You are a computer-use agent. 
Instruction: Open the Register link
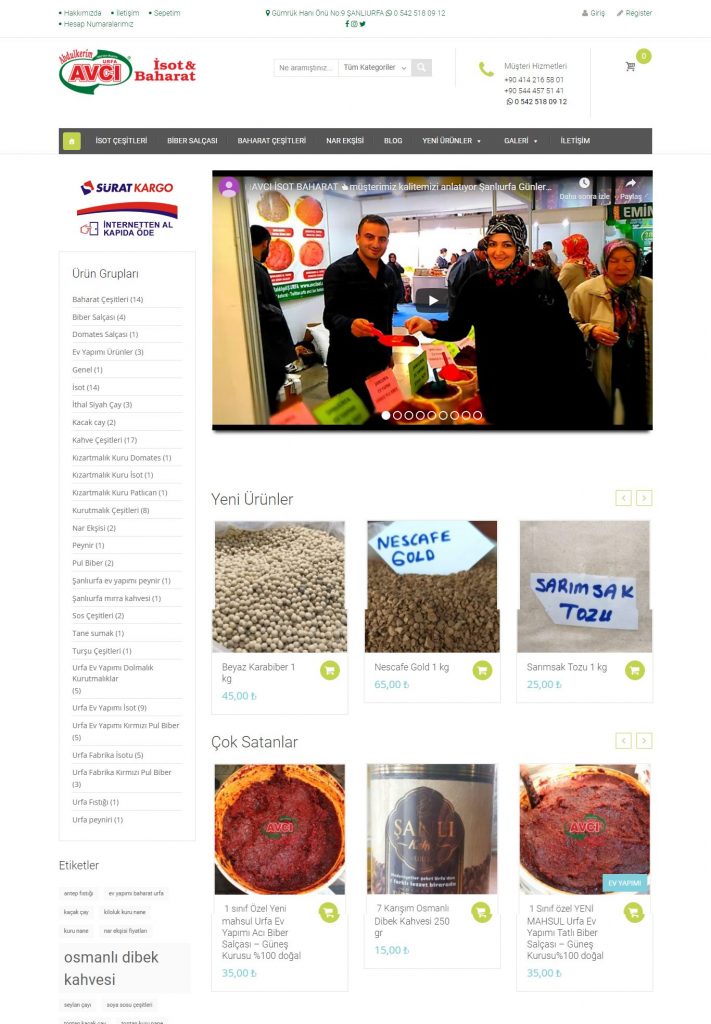pyautogui.click(x=634, y=13)
